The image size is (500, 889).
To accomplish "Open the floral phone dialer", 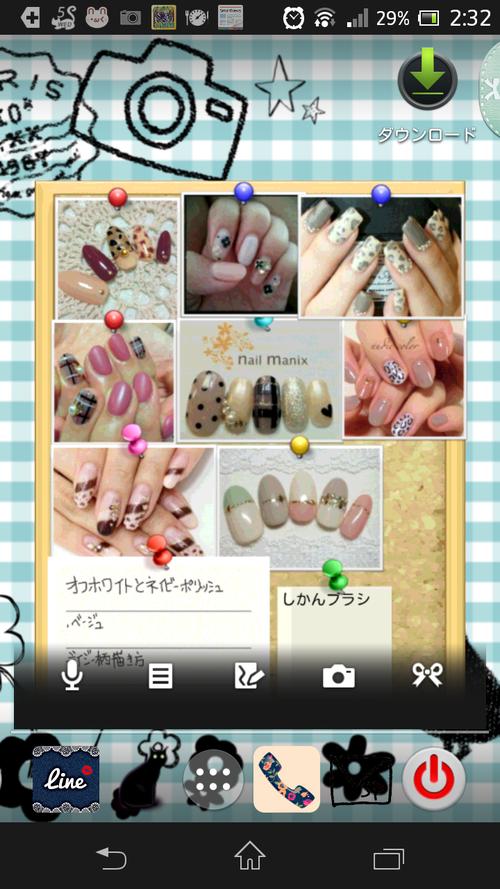I will pos(287,779).
